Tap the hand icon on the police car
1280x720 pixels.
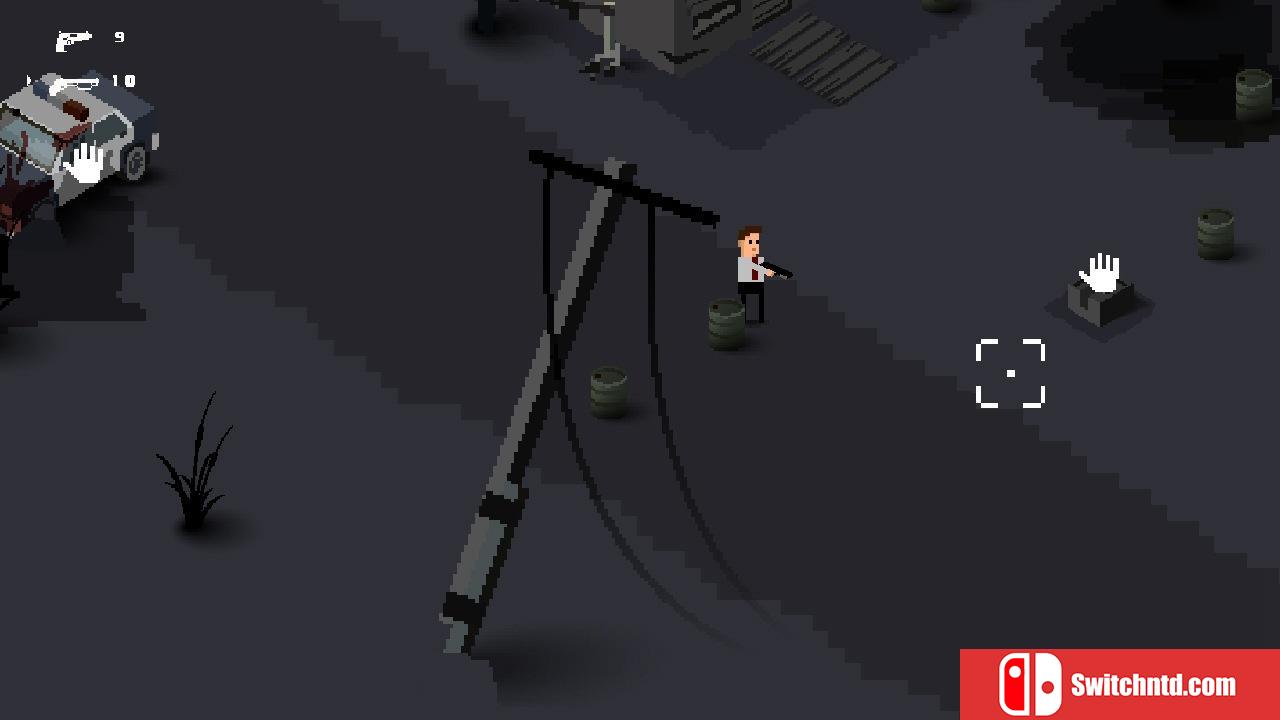pyautogui.click(x=87, y=164)
